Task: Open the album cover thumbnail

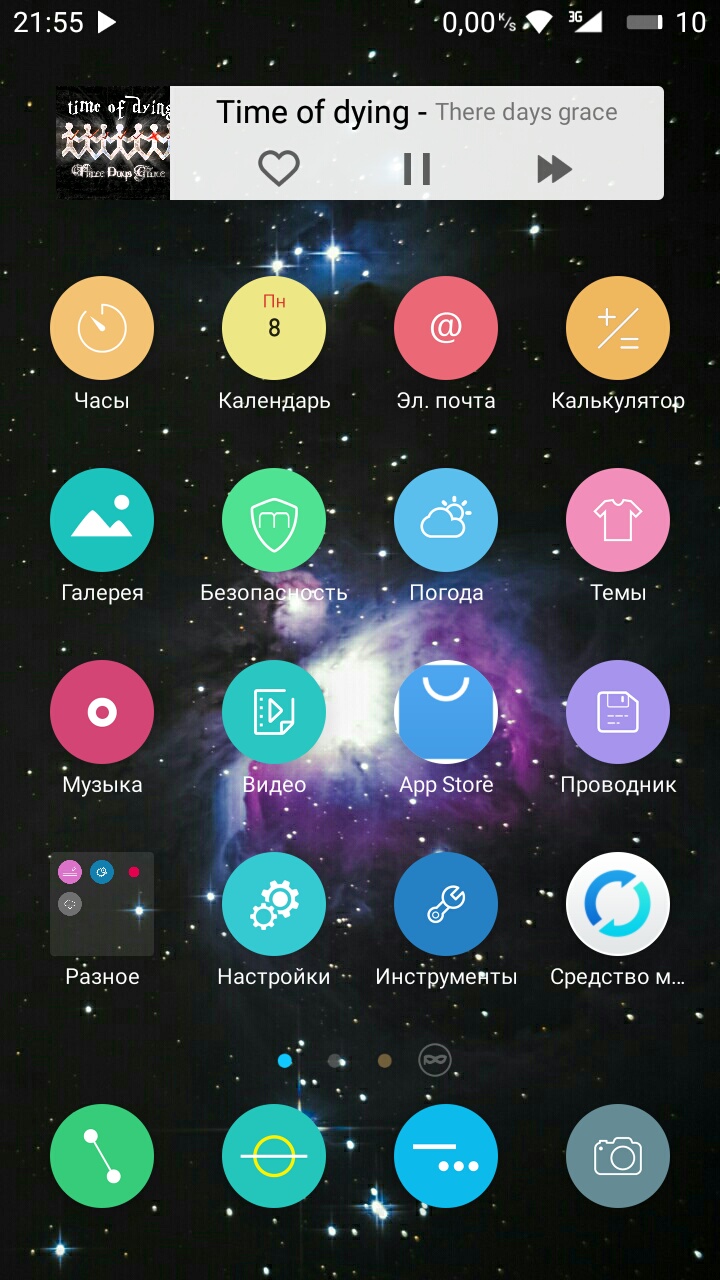Action: click(113, 143)
